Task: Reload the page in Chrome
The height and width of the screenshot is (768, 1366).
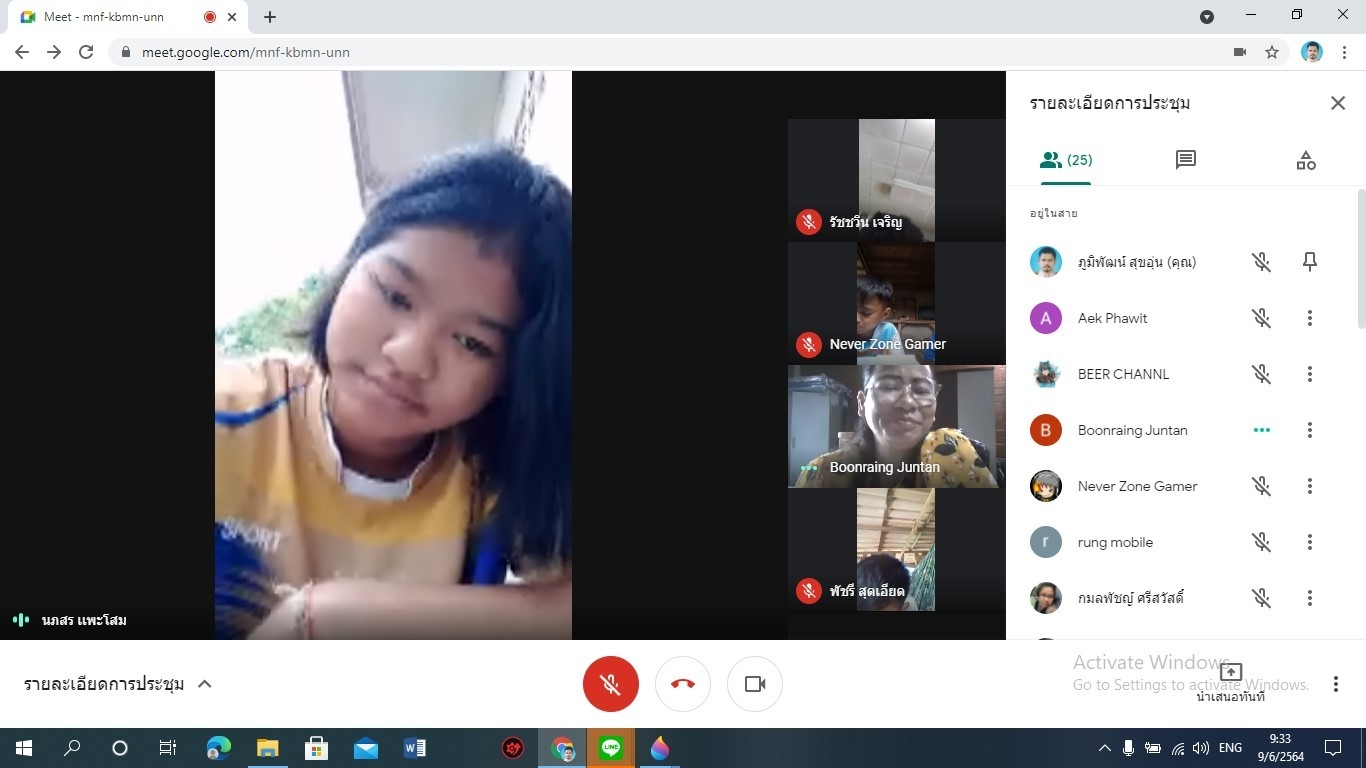Action: pos(86,52)
